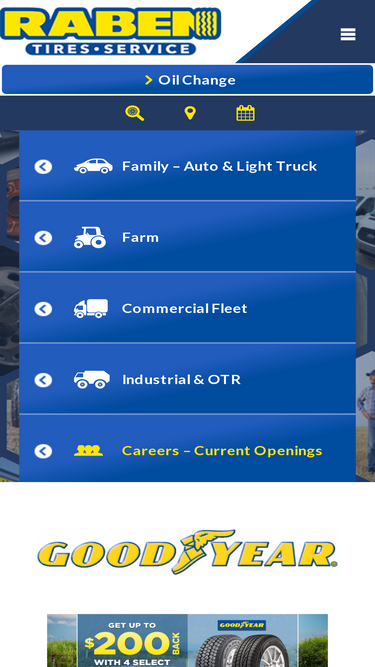
Task: Open the Commercial Fleet section
Action: (188, 308)
